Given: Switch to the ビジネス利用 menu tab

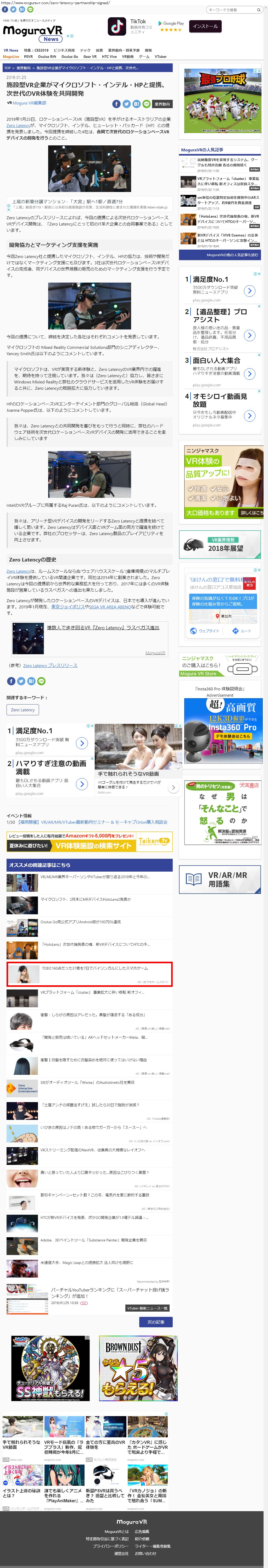Looking at the screenshot, I should click(x=64, y=51).
